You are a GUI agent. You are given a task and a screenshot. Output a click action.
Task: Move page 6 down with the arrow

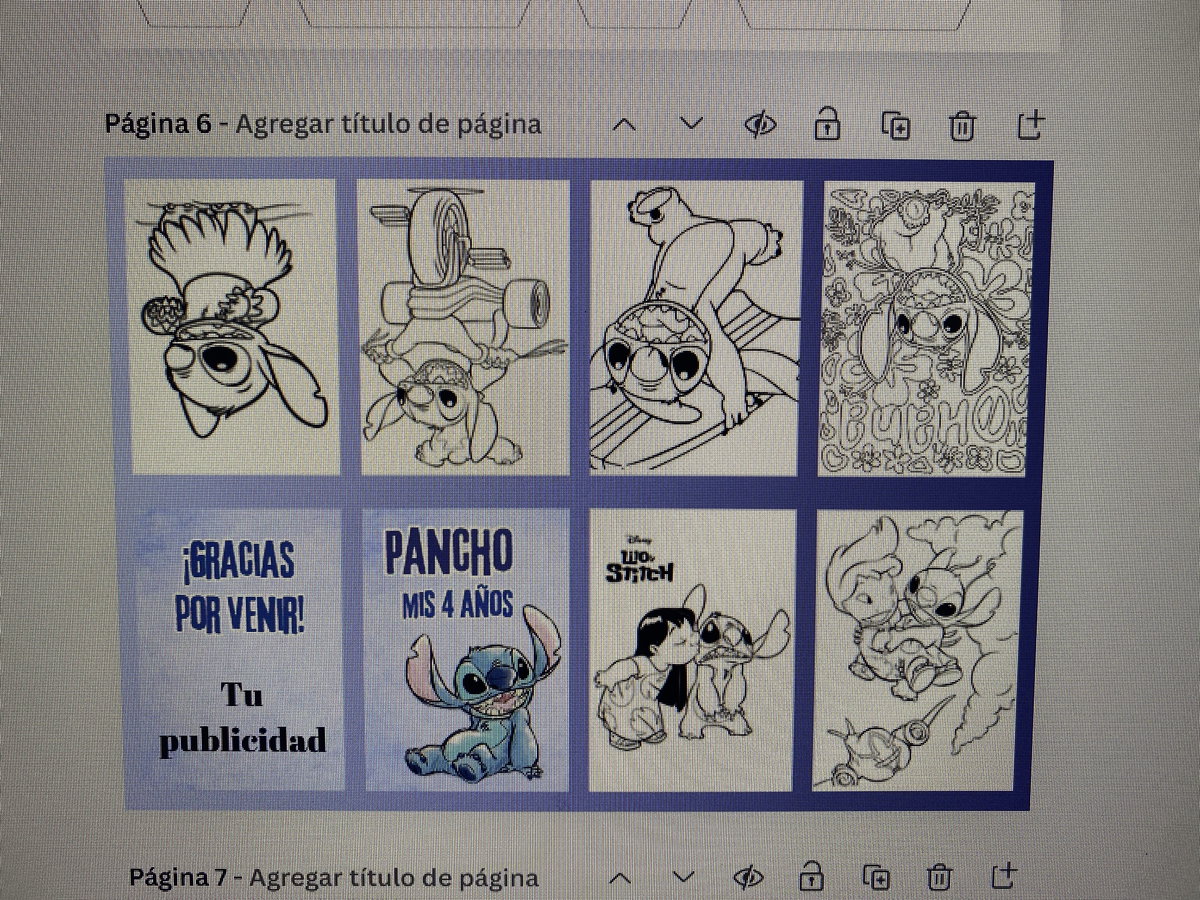(691, 125)
